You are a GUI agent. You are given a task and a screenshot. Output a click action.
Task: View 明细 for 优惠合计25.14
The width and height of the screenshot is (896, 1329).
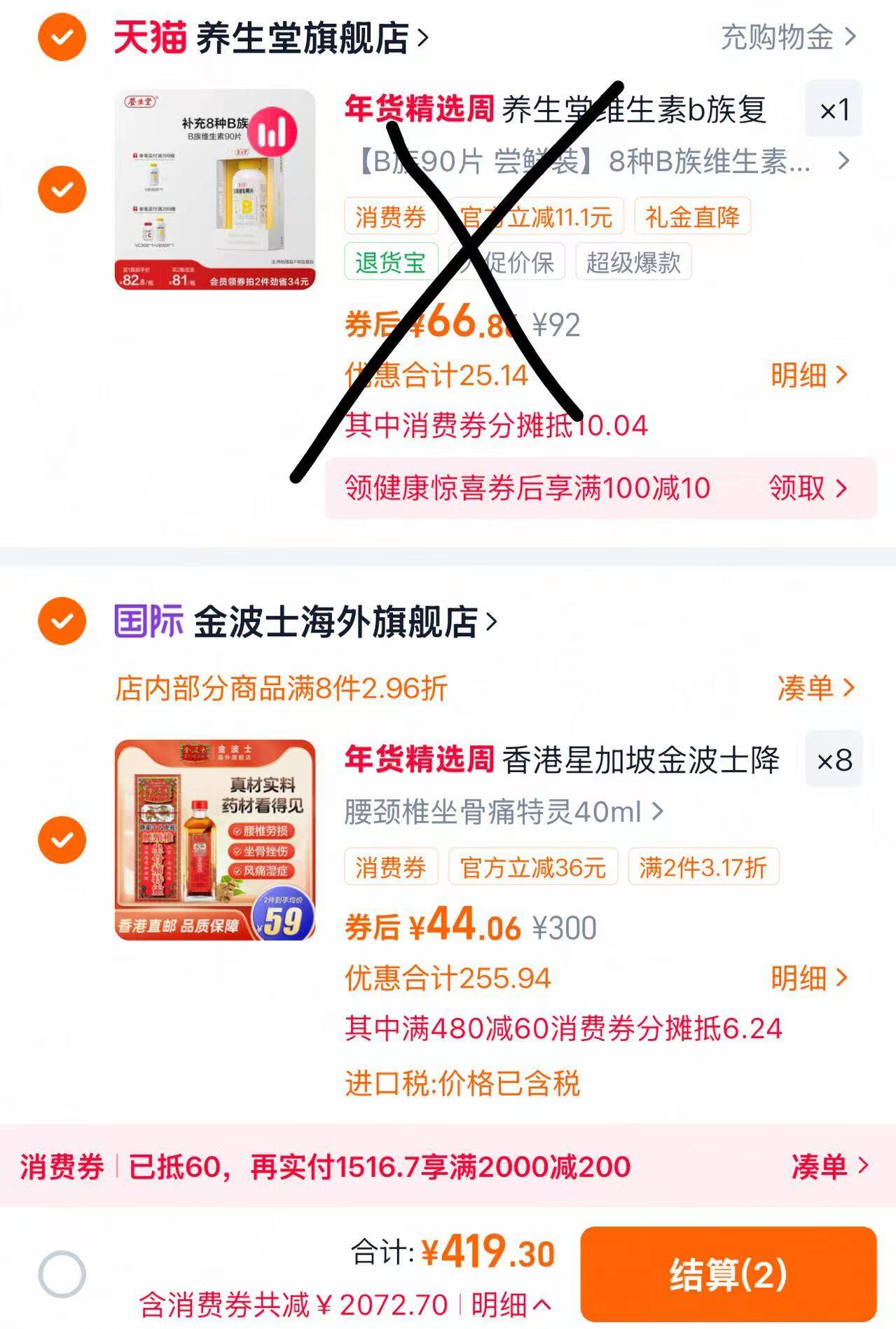point(809,376)
